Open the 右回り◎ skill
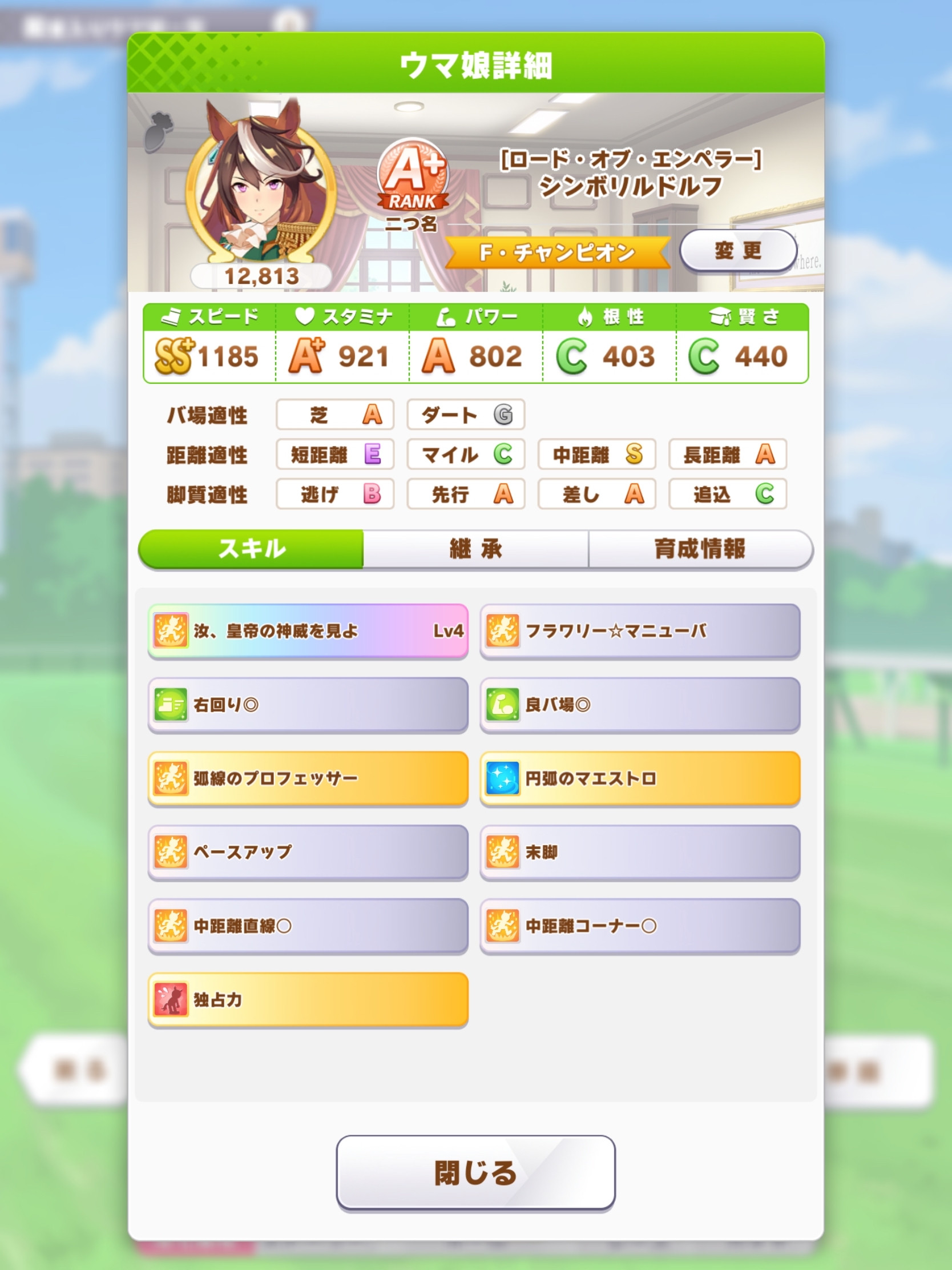Image resolution: width=952 pixels, height=1270 pixels. (x=308, y=705)
